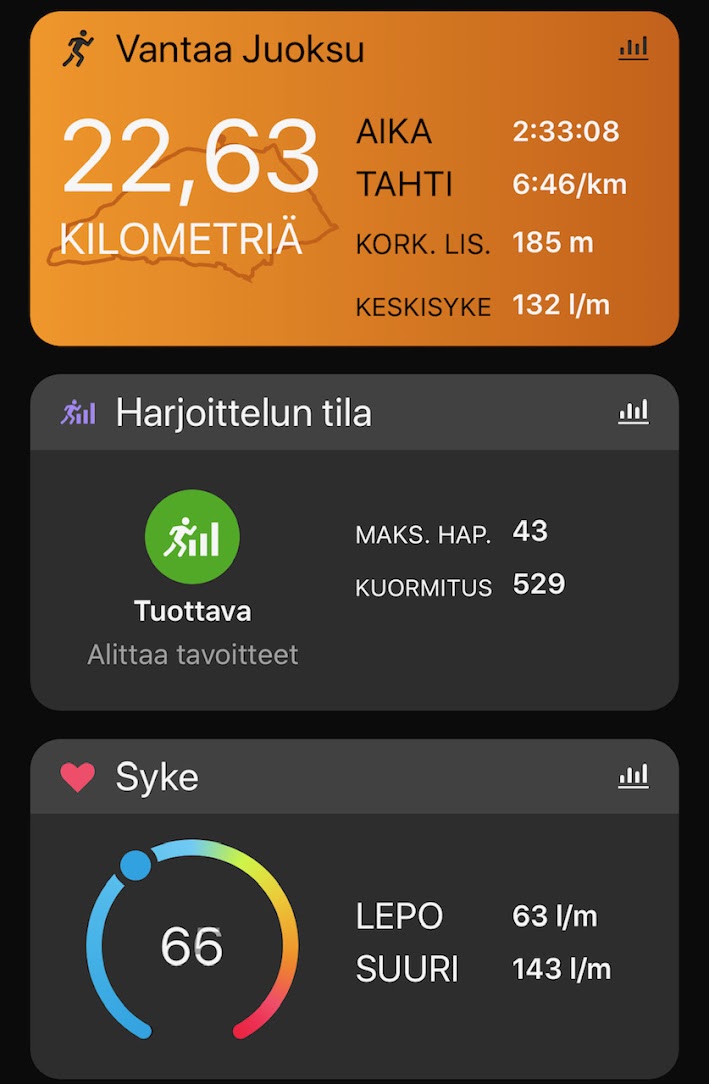Open chart icon on Vantaa Juoksu card
This screenshot has width=709, height=1084.
tap(633, 48)
